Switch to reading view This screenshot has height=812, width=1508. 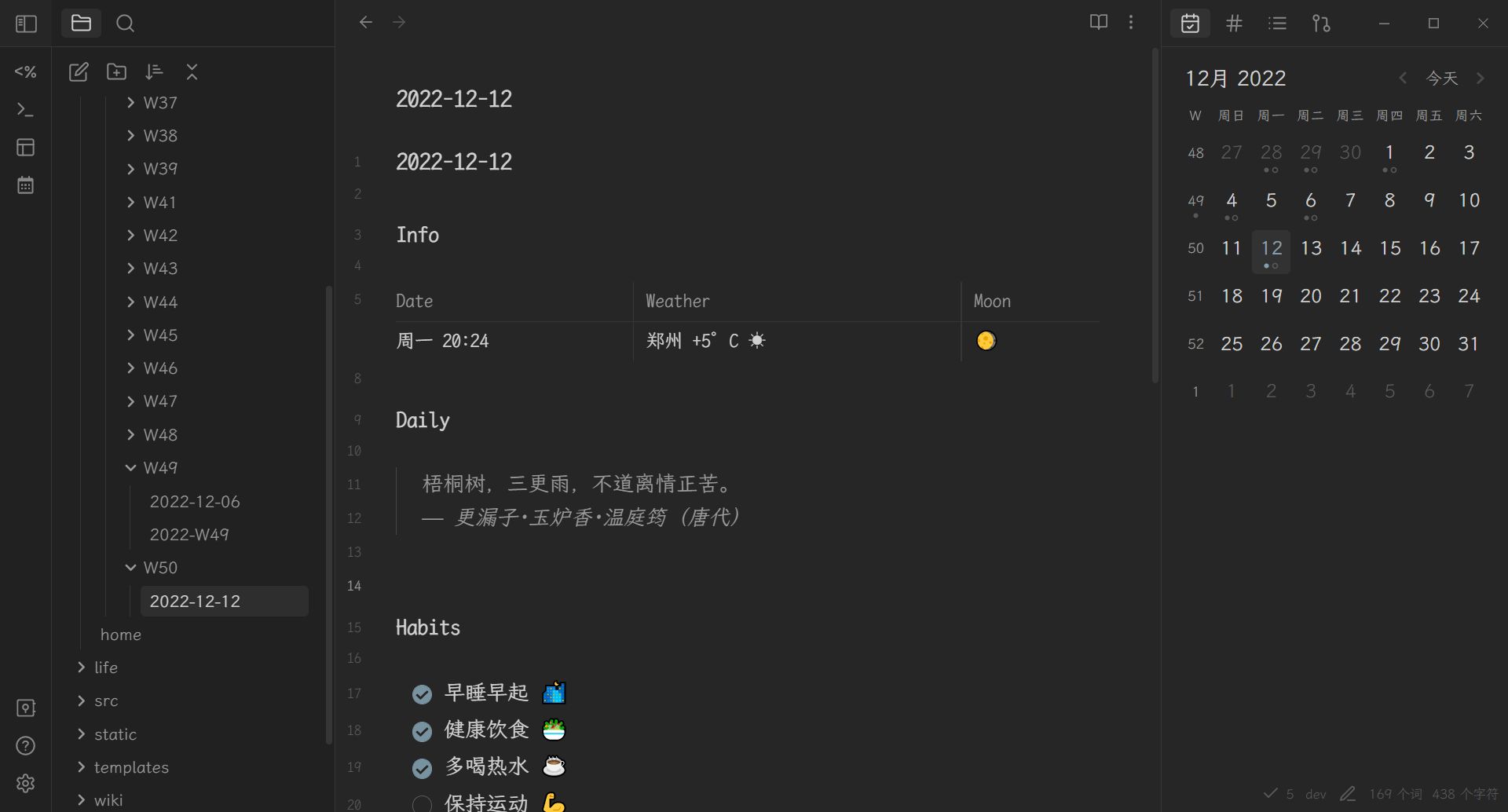(x=1098, y=22)
